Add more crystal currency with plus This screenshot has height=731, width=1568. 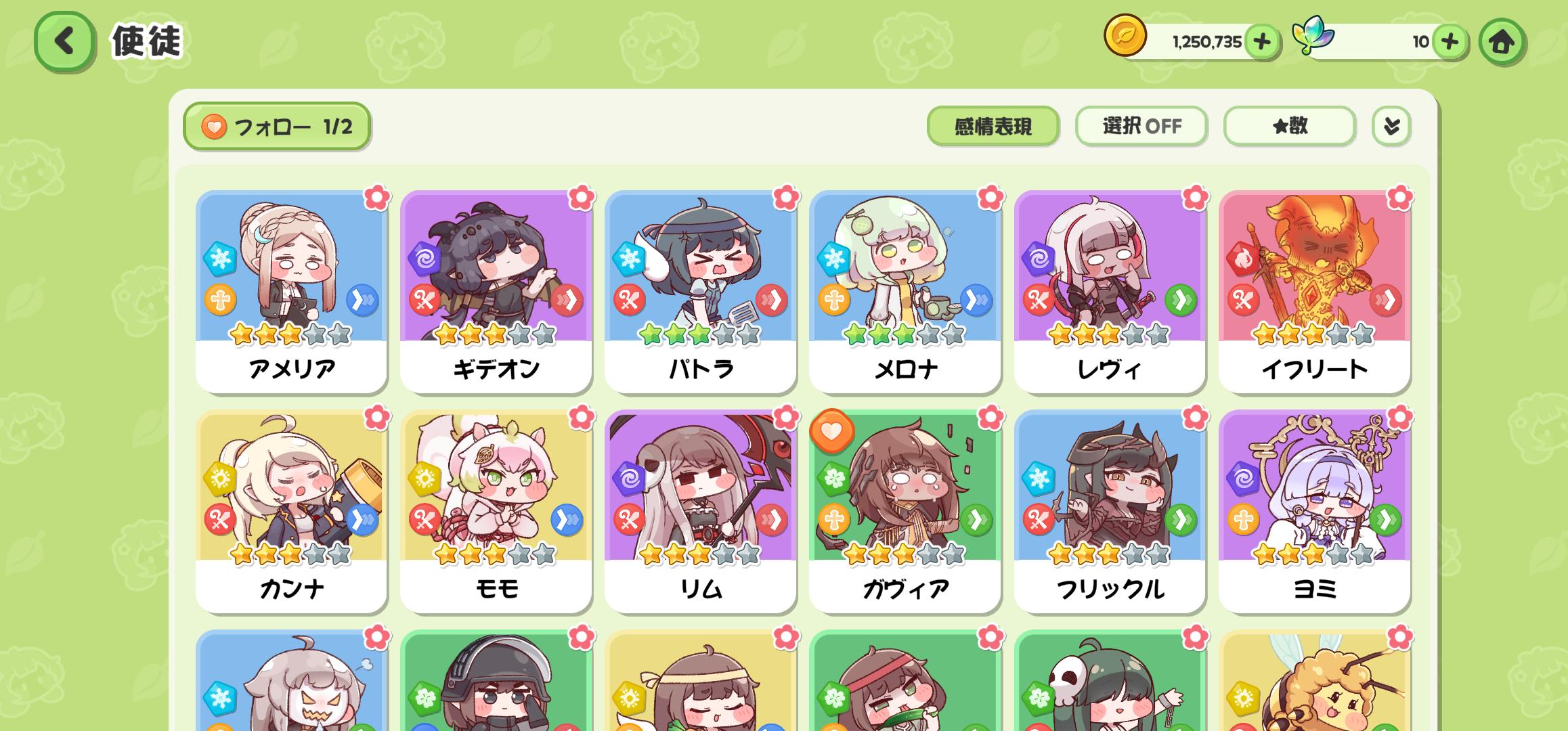1449,42
